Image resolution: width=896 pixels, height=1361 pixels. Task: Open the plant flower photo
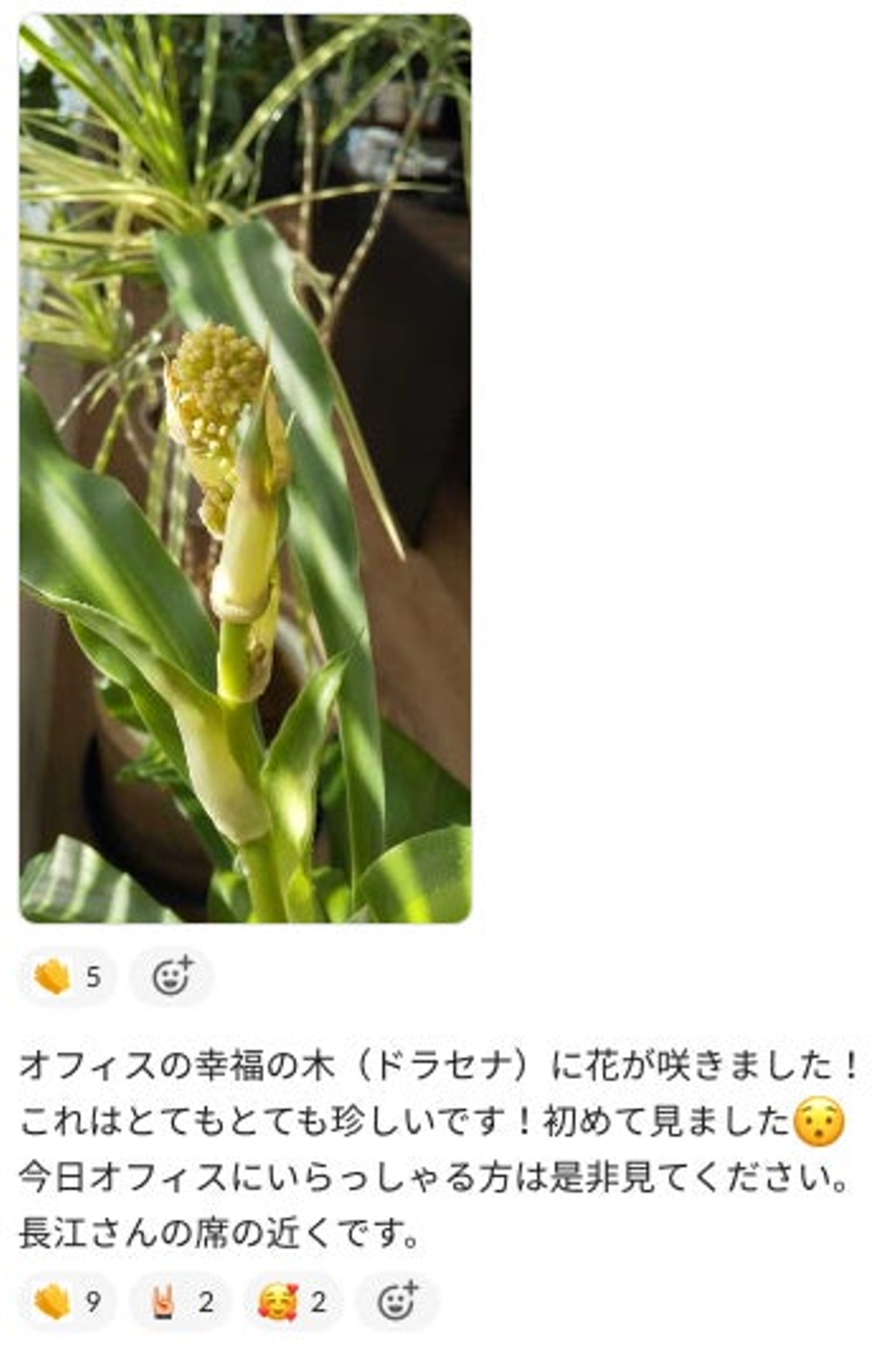click(245, 468)
